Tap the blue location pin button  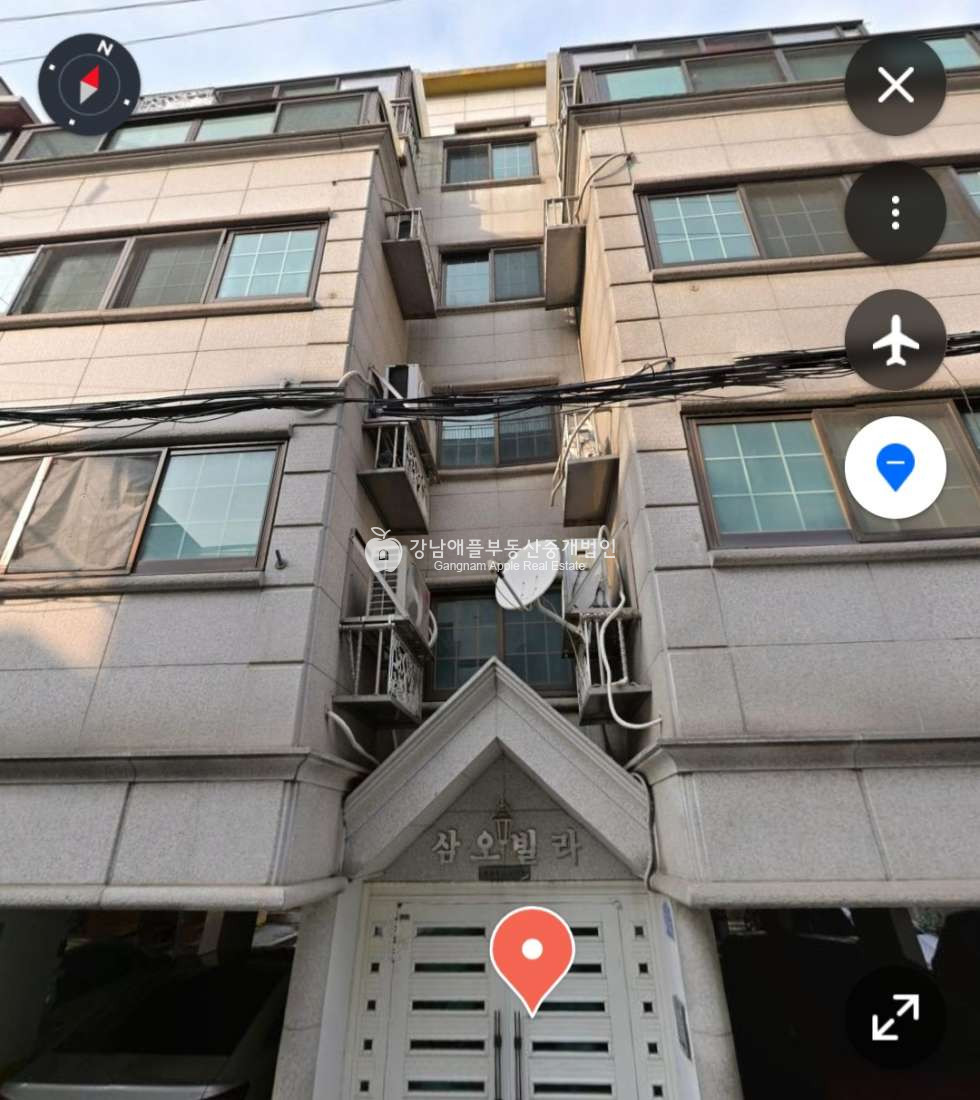pyautogui.click(x=895, y=467)
